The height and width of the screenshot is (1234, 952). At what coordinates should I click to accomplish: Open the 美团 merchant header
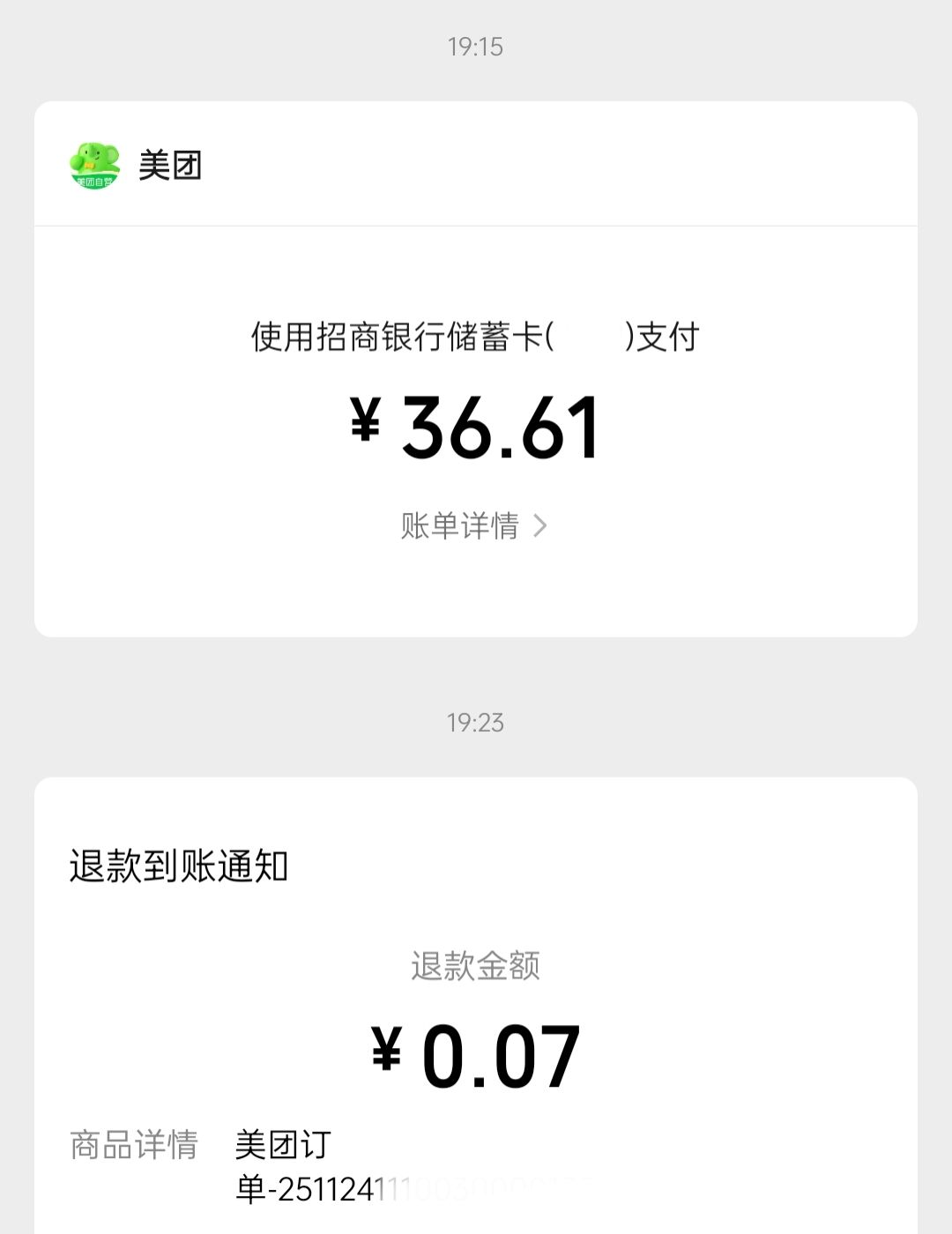point(169,166)
